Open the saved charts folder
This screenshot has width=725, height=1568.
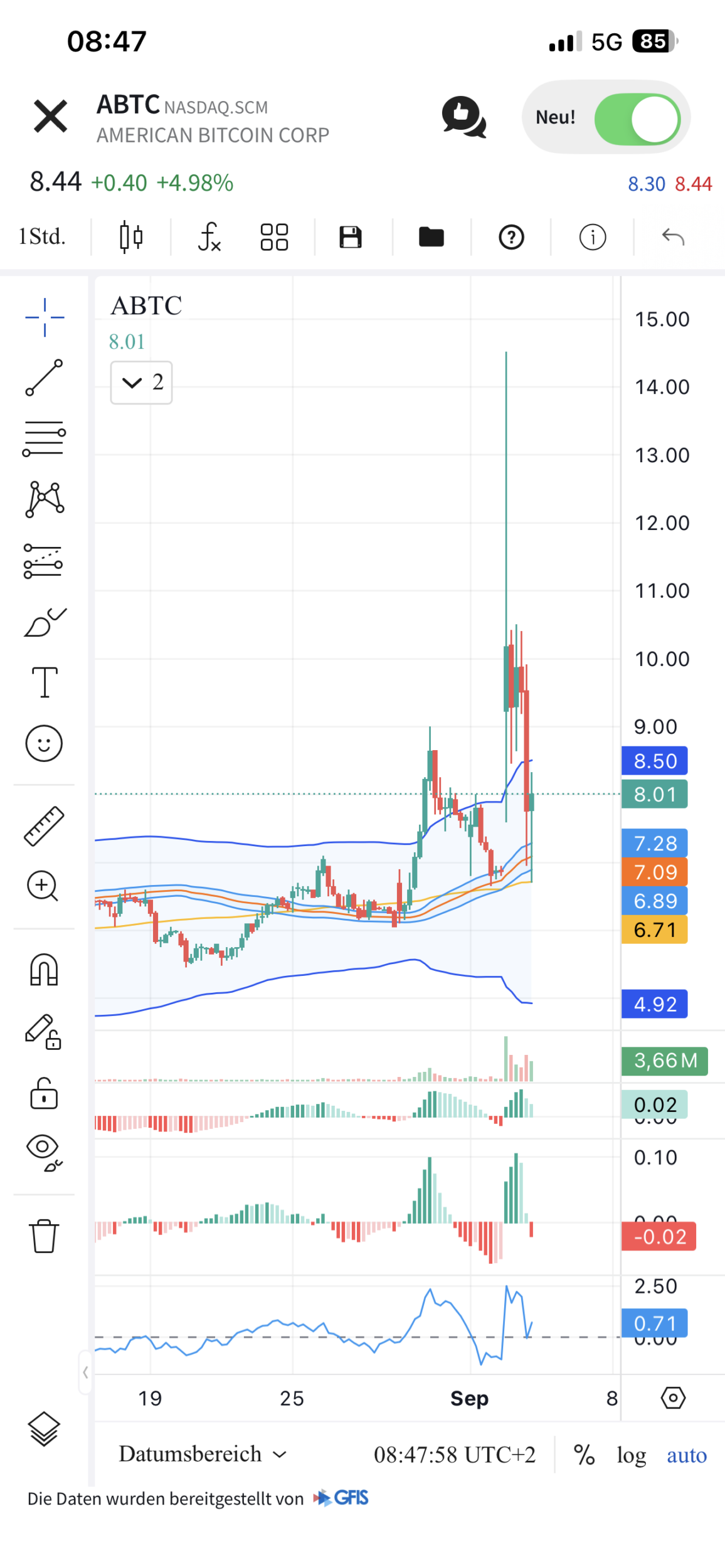pos(431,237)
